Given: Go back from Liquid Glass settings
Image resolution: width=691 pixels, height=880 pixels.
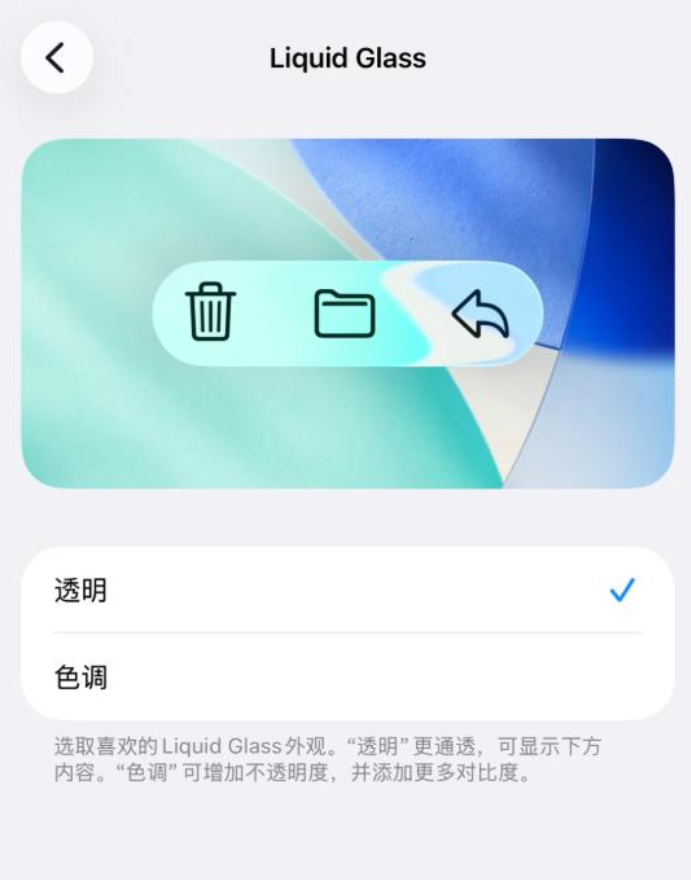Looking at the screenshot, I should click(x=57, y=57).
